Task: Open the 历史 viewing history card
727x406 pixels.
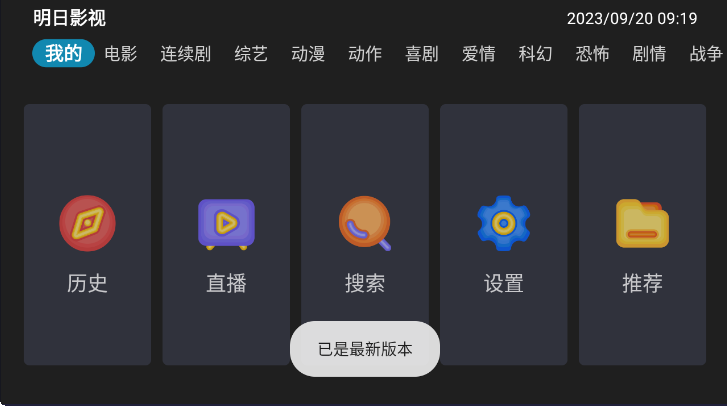Action: 87,235
